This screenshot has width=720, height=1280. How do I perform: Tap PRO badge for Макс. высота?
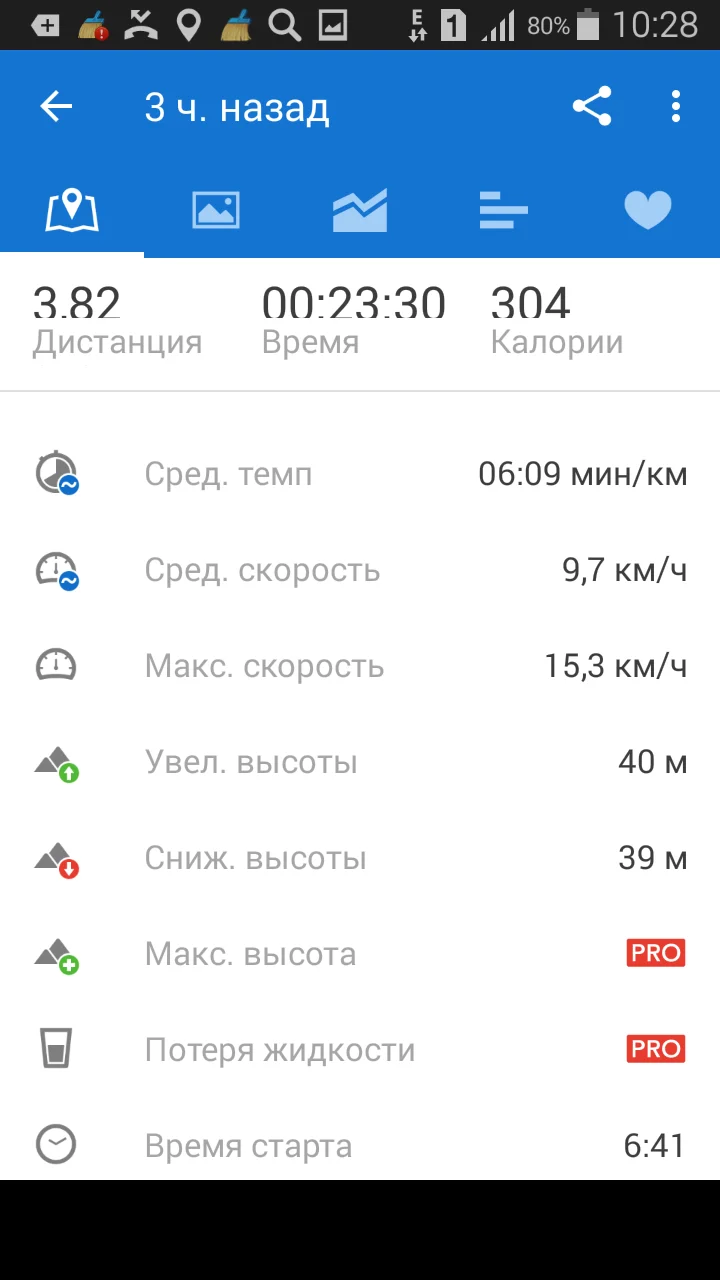point(655,954)
